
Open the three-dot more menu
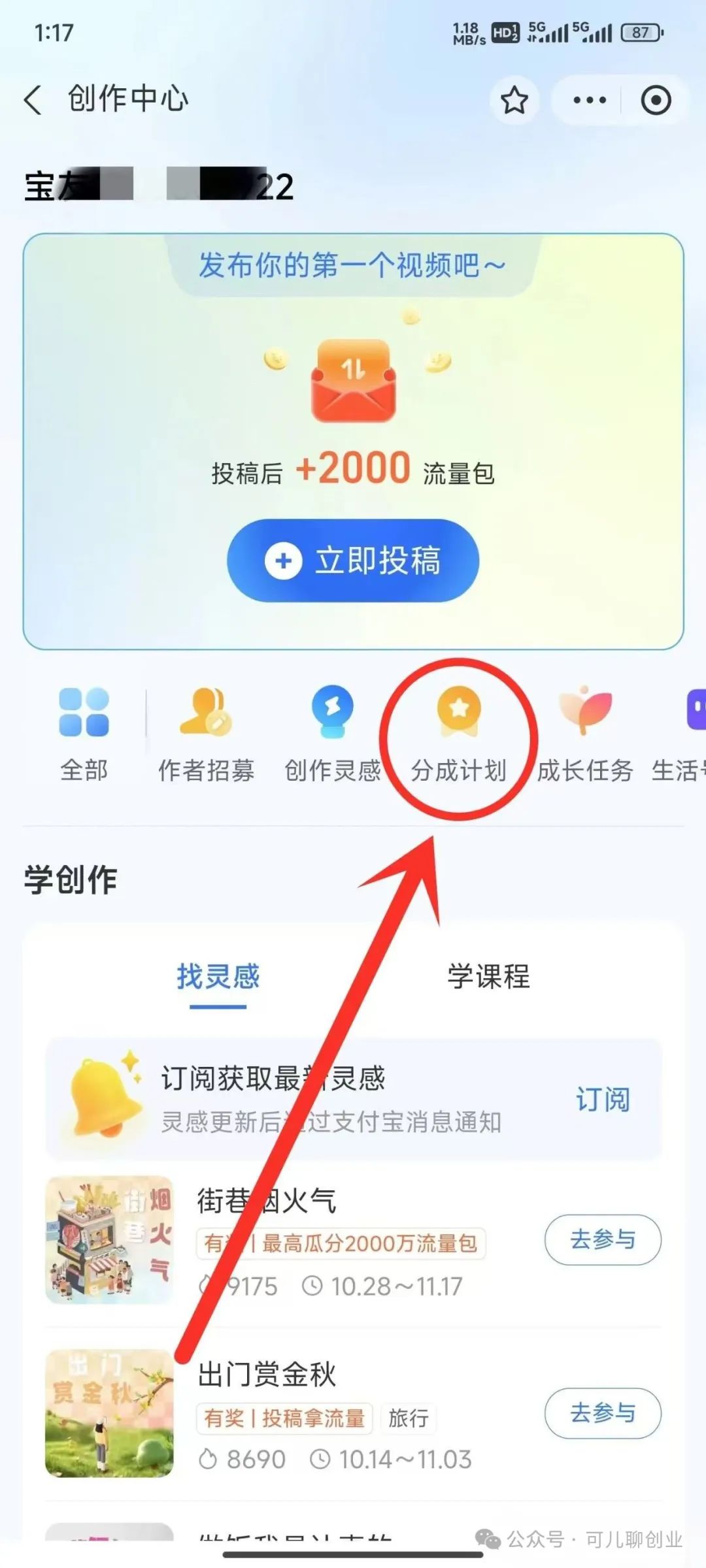(590, 100)
